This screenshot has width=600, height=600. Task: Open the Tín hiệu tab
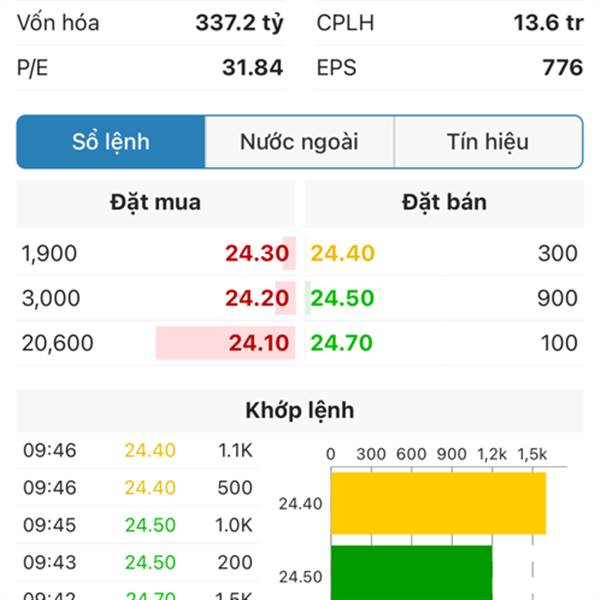coord(487,142)
